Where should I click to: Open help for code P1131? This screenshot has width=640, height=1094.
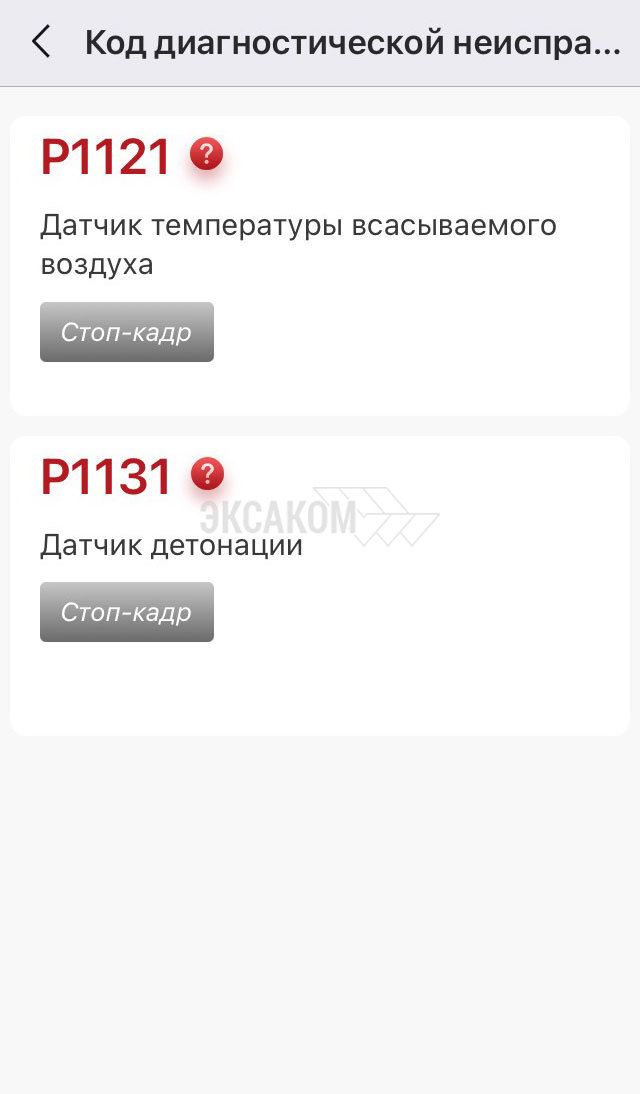pos(207,474)
